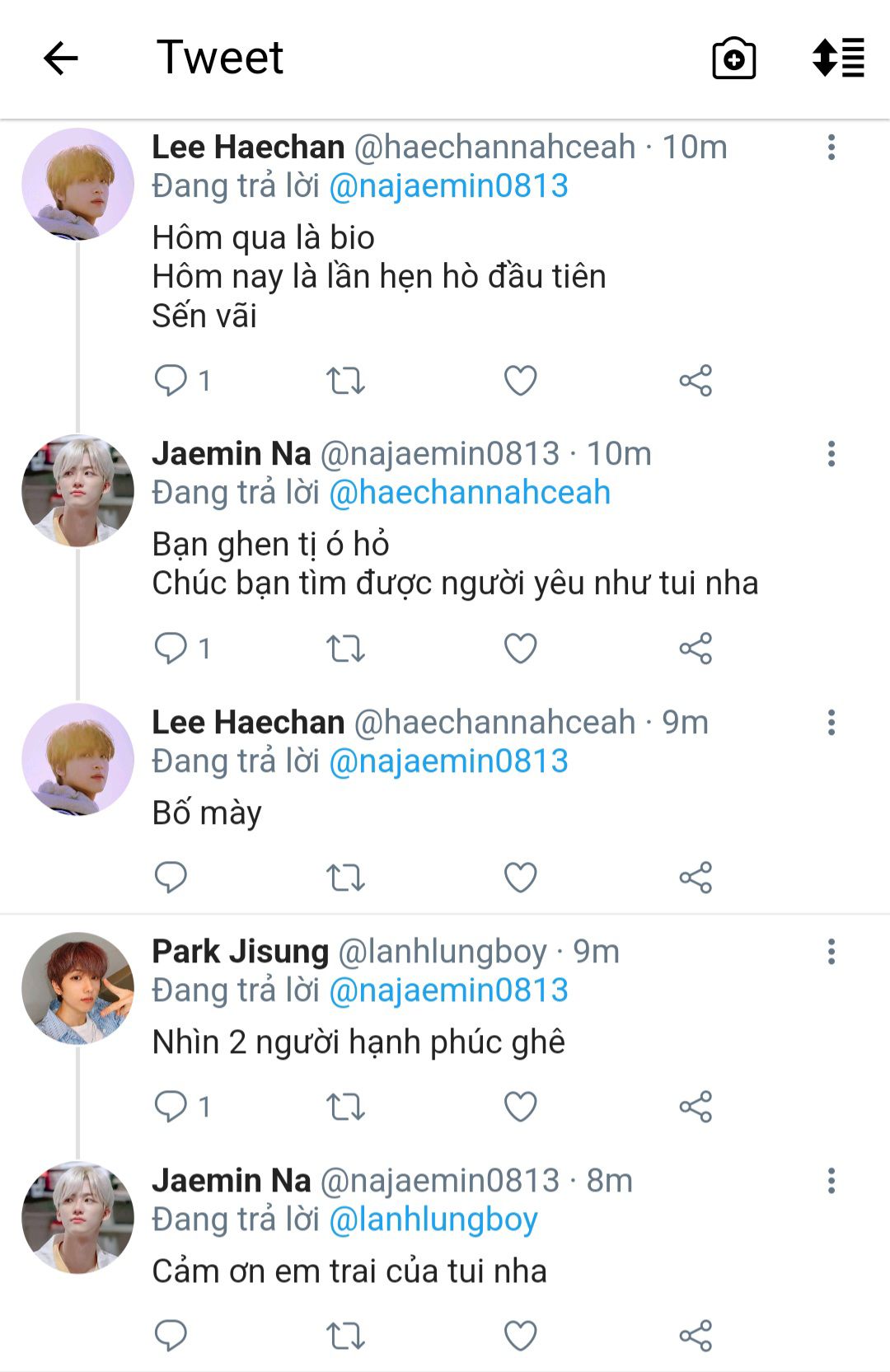Like Haechan's 'Bố mày' tweet

[x=520, y=878]
